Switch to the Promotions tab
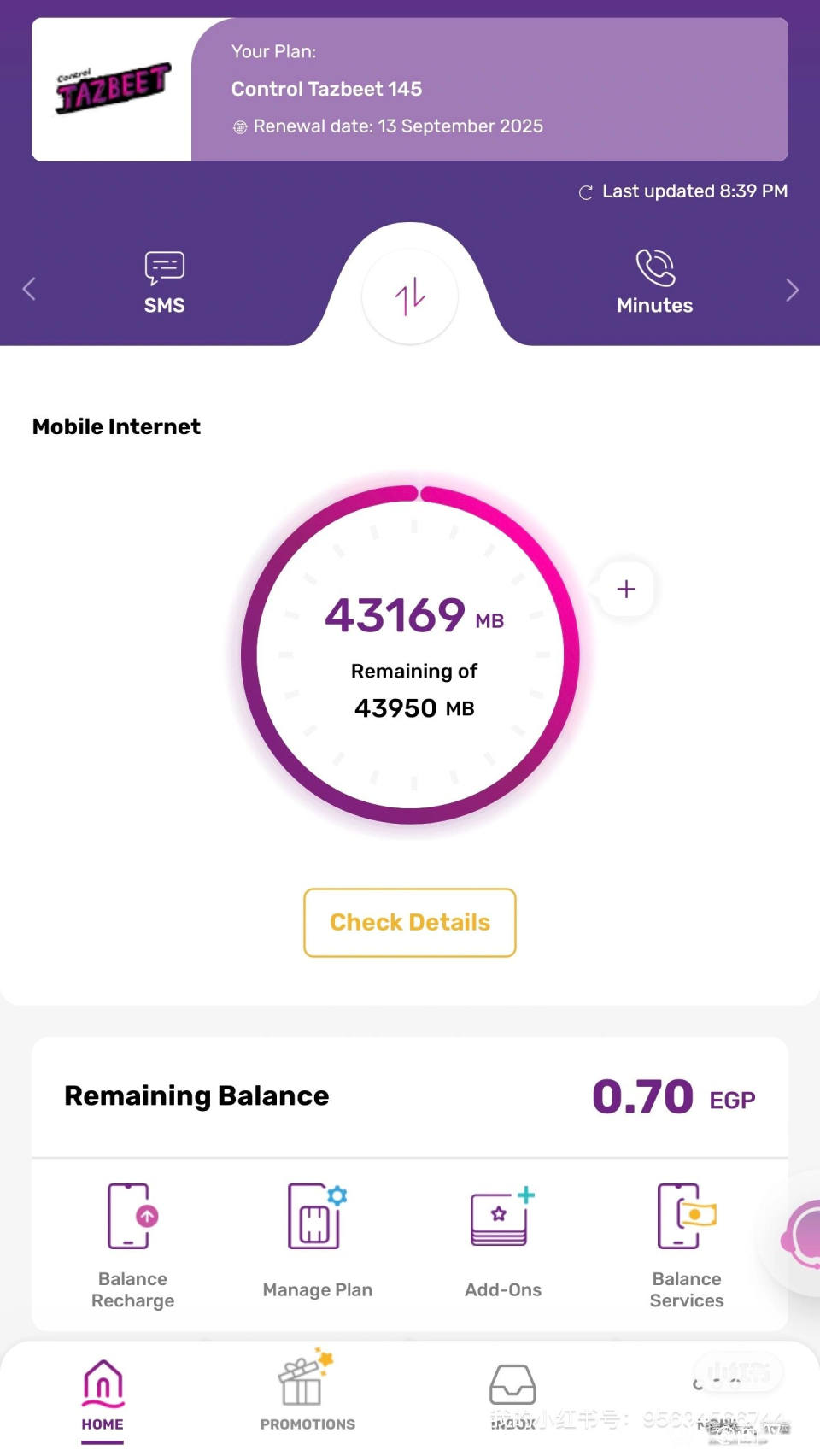 307,1393
